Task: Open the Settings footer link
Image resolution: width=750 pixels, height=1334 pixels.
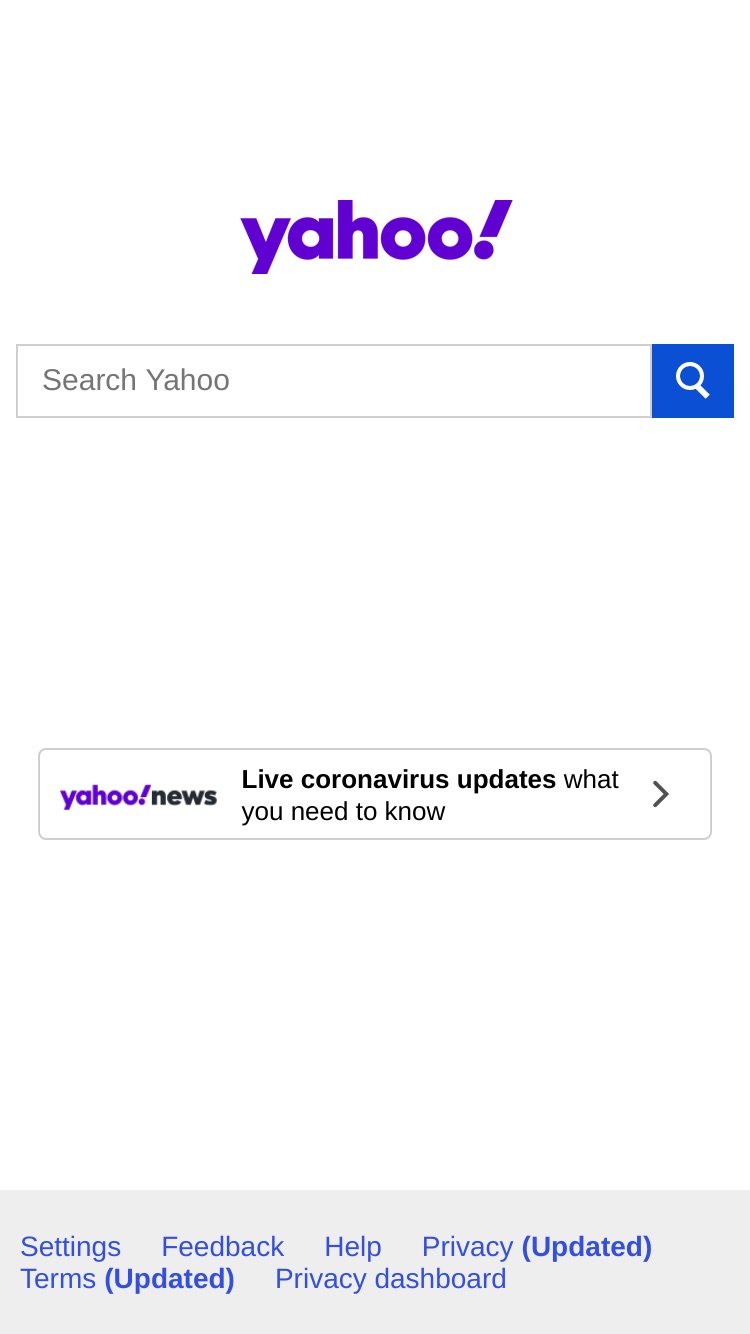Action: 70,1247
